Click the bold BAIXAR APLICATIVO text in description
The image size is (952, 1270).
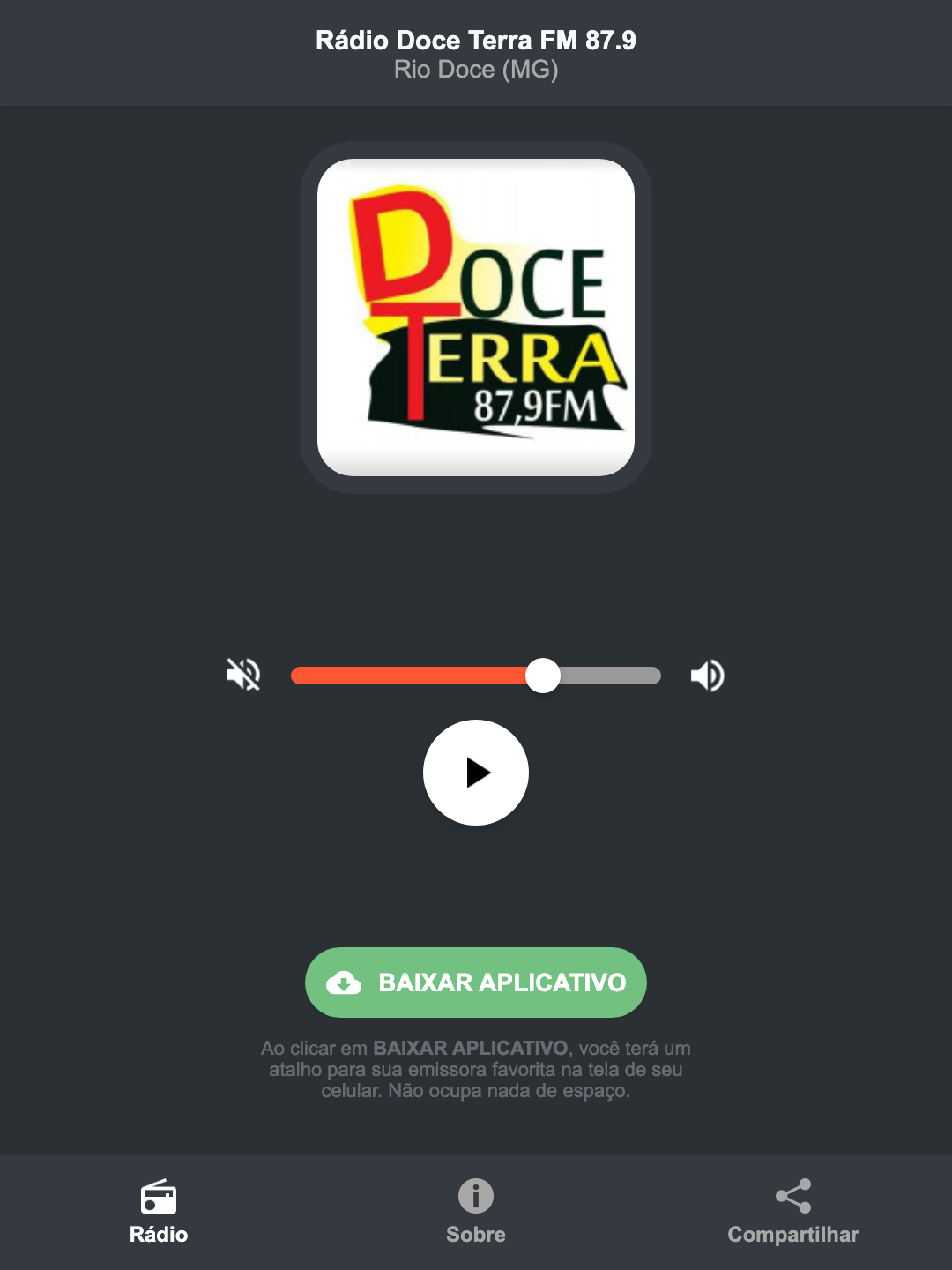click(x=472, y=1049)
